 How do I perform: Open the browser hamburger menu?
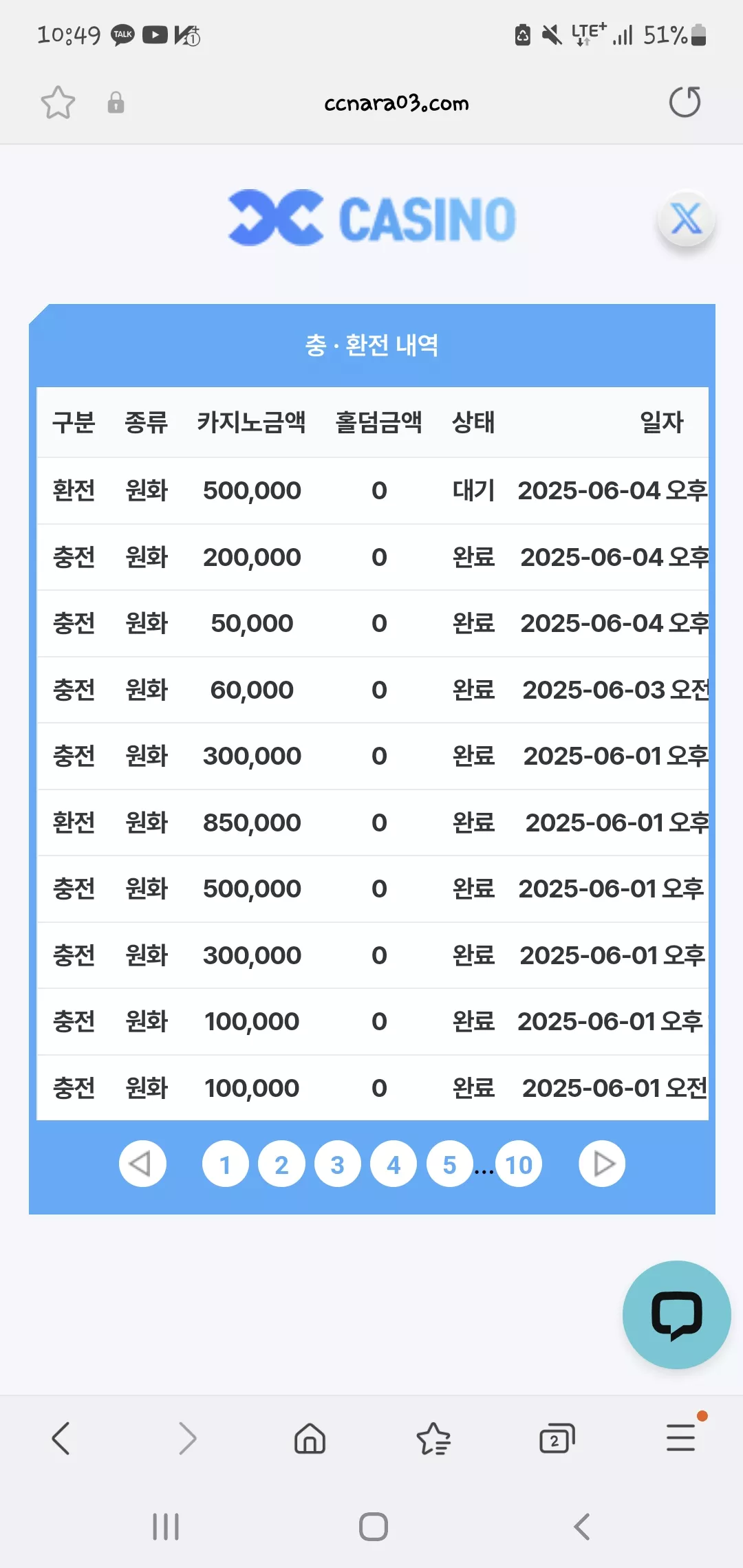coord(682,1437)
